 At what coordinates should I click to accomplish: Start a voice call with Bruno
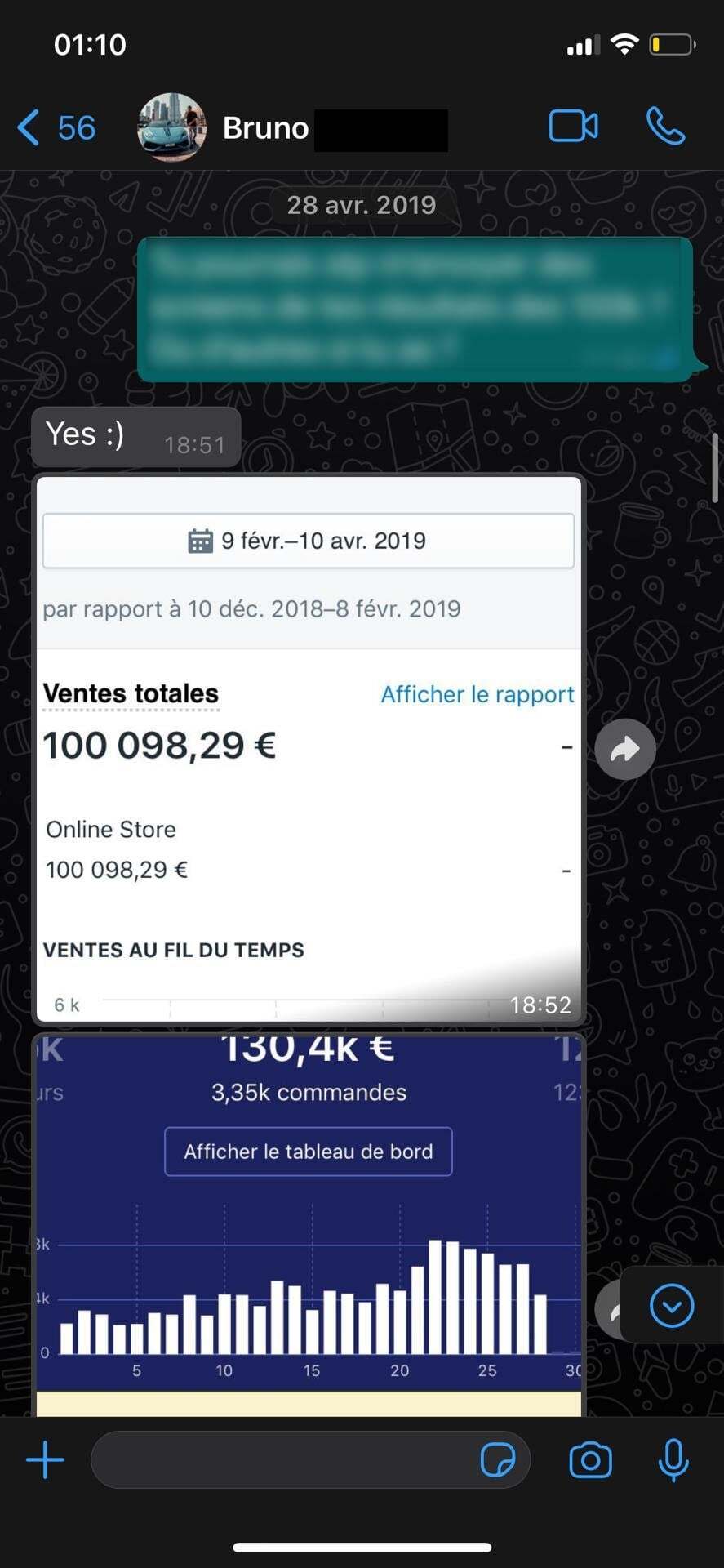[665, 127]
